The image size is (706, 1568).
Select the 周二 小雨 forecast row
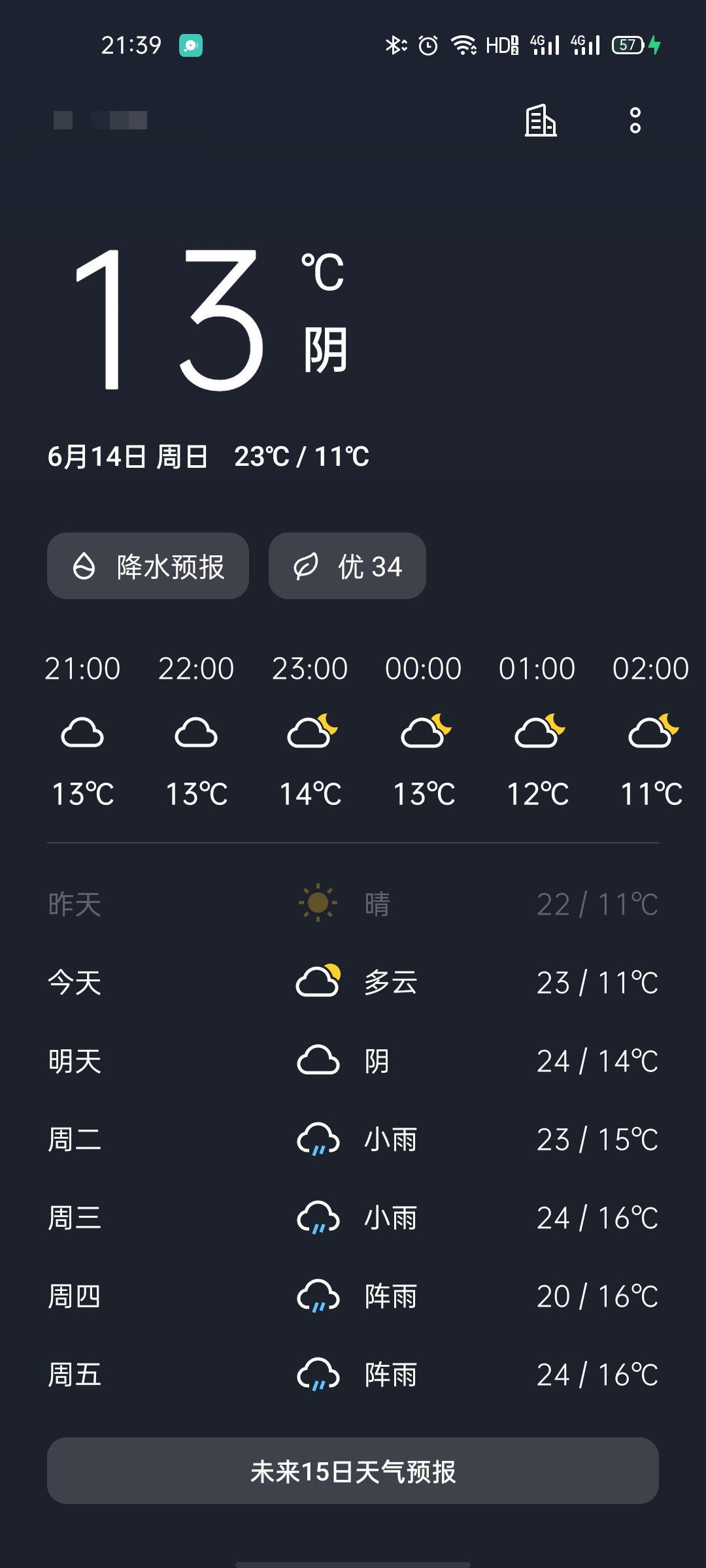[353, 1139]
